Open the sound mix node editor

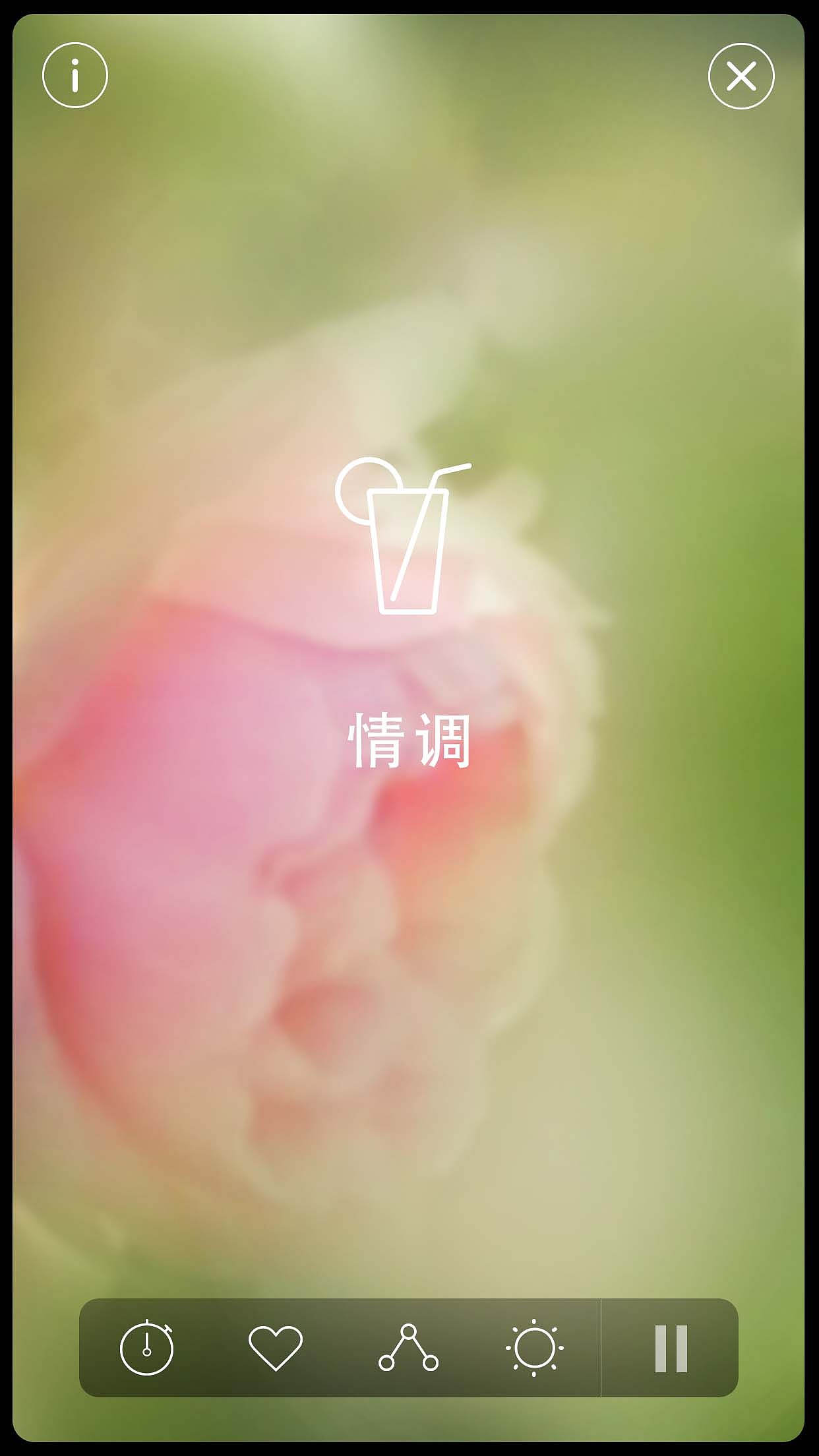[408, 1345]
